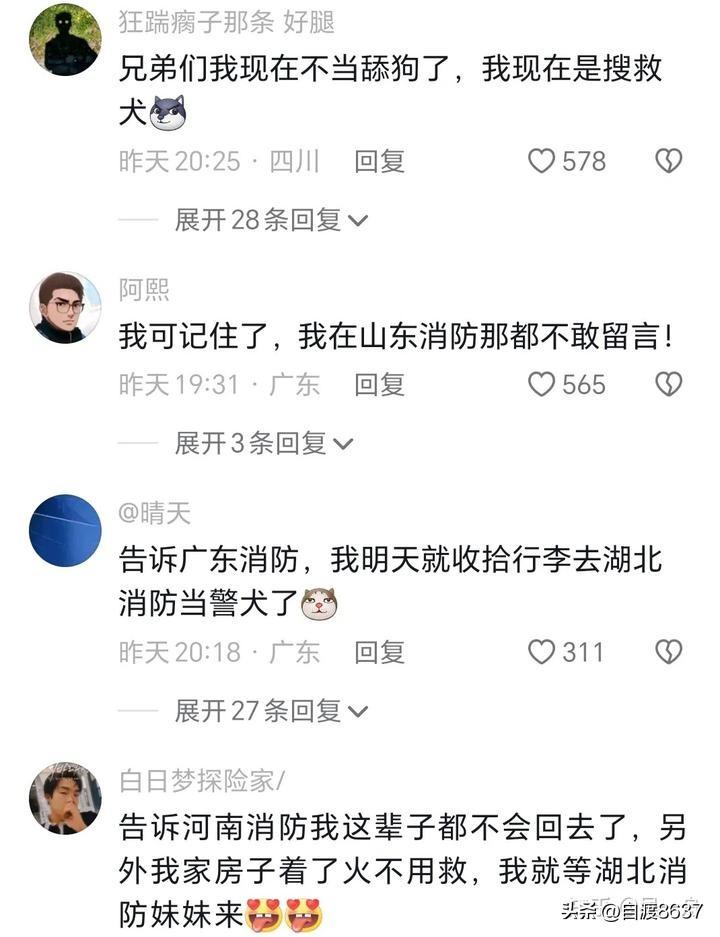Like the comment by 狂踹瘸子那条 好腿
Viewport: 720px width, 937px height.
tap(541, 161)
